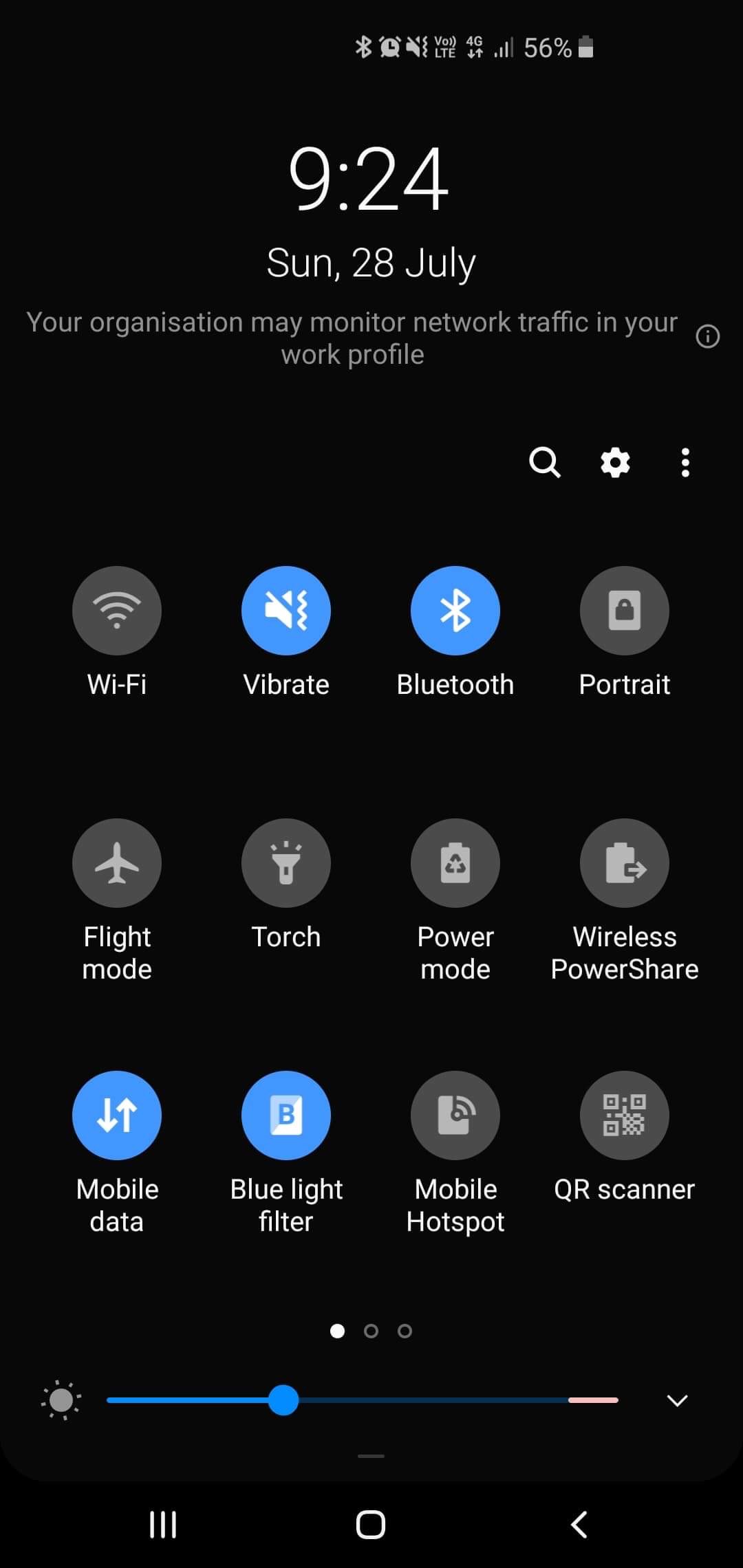Open device settings gear

(x=615, y=462)
